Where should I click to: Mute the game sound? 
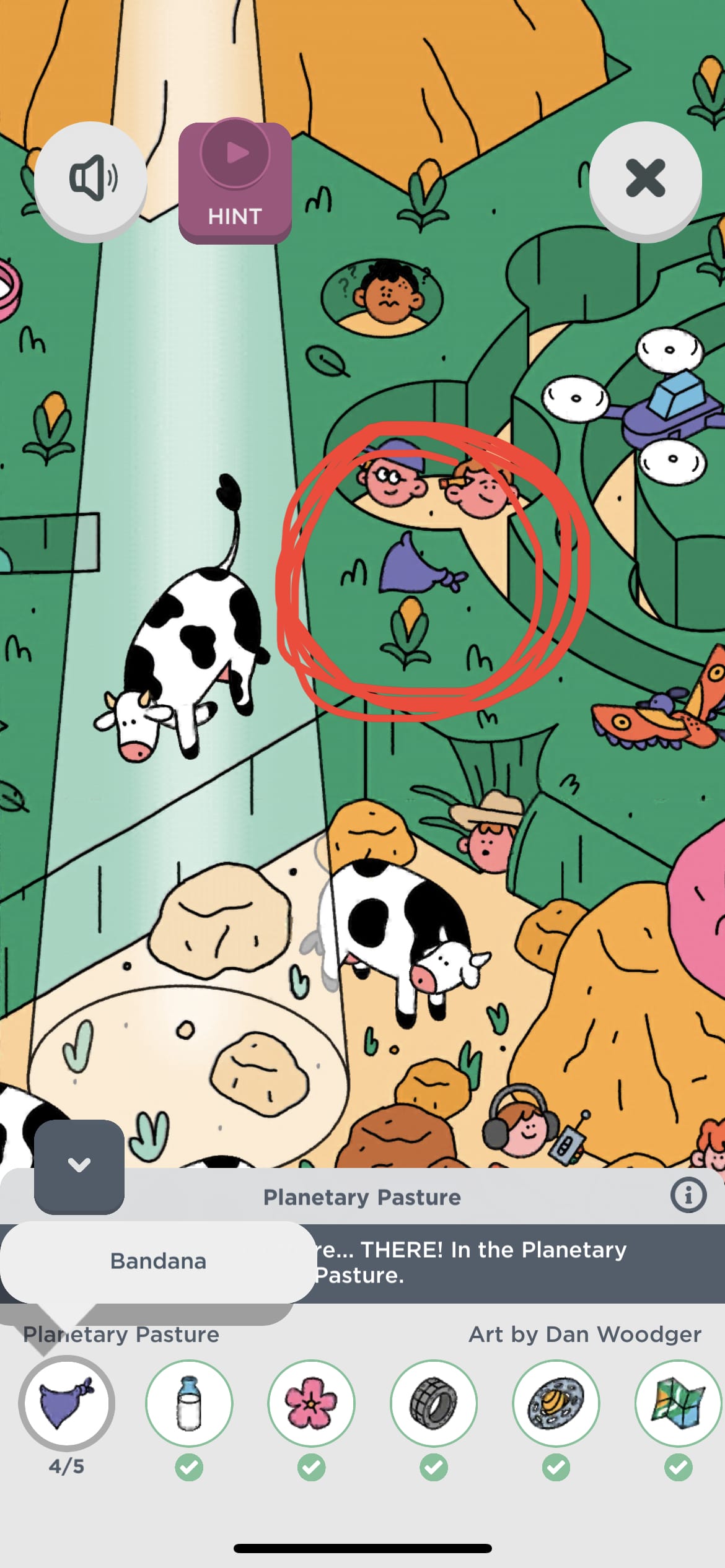point(90,178)
